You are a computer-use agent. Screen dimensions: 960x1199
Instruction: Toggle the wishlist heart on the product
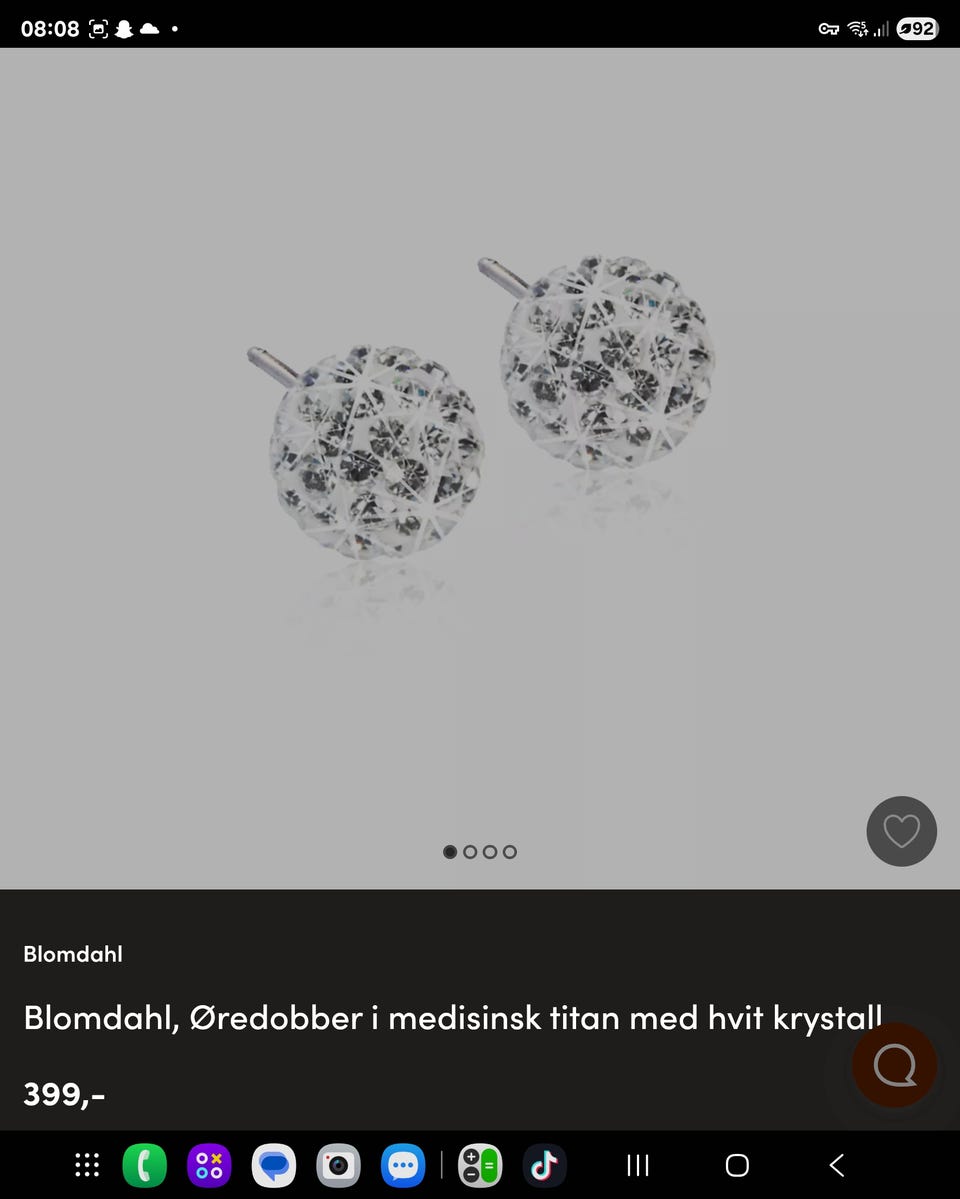[901, 831]
